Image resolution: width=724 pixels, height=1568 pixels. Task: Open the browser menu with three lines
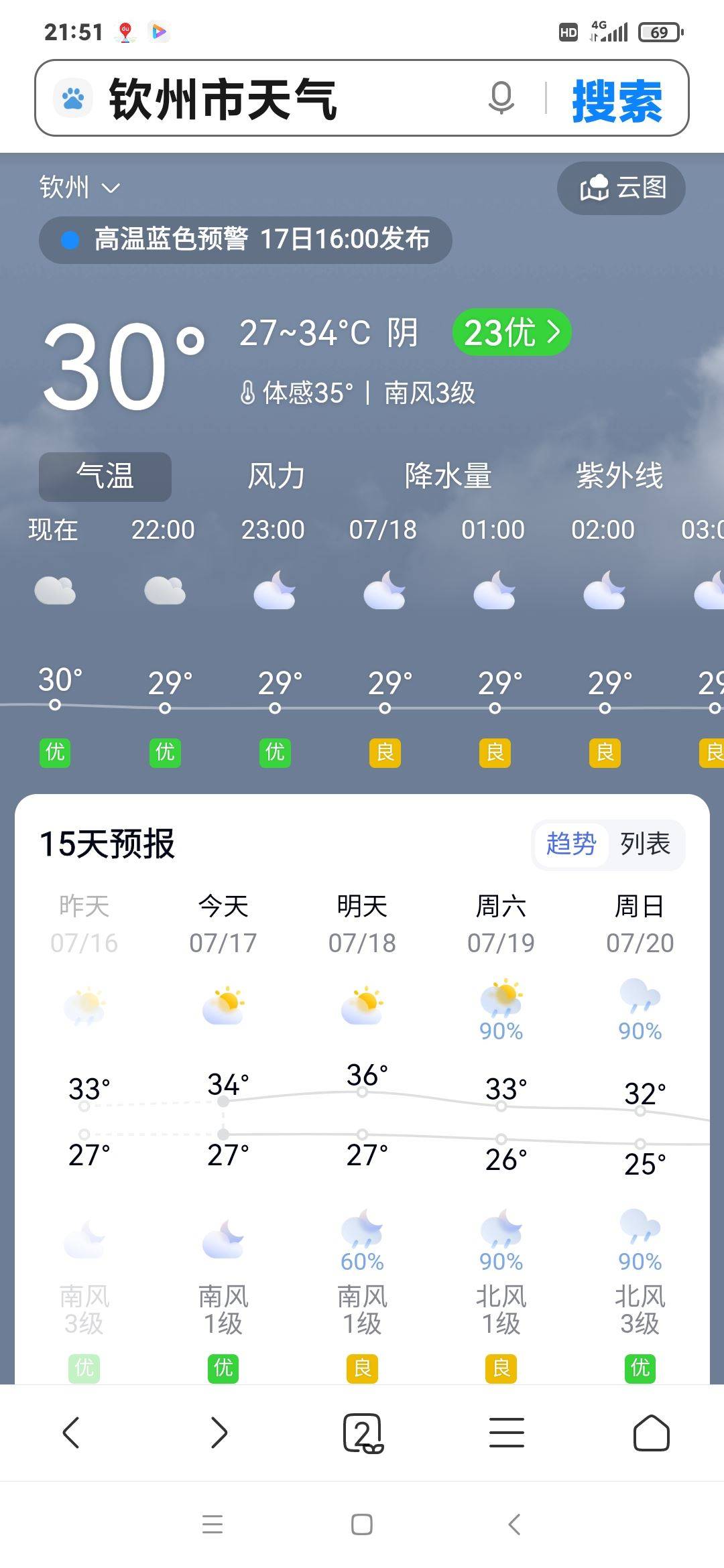(x=507, y=1433)
